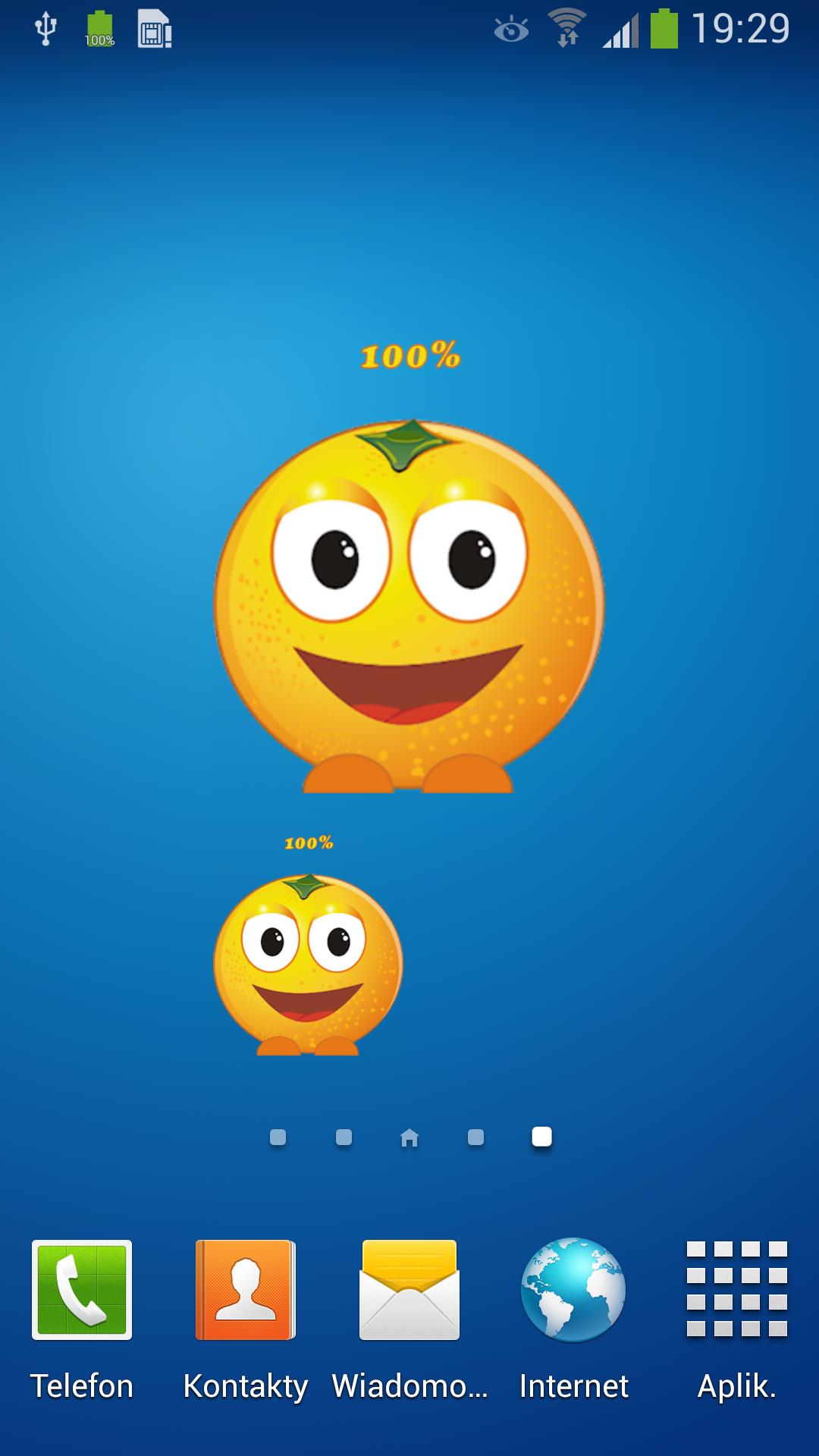Select the second home screen page dot
The height and width of the screenshot is (1456, 819).
[x=344, y=1137]
